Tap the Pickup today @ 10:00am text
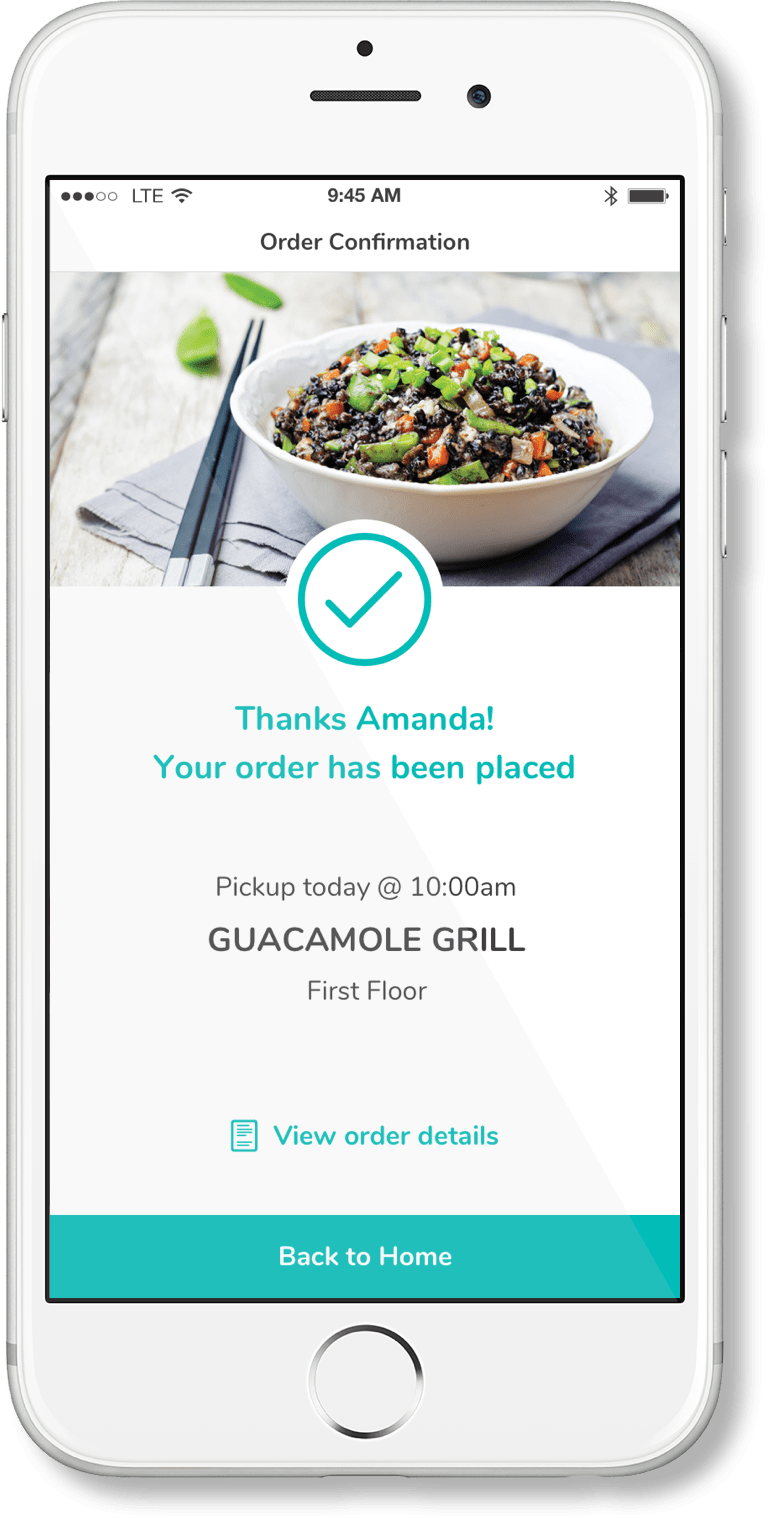The width and height of the screenshot is (768, 1518). pos(366,886)
